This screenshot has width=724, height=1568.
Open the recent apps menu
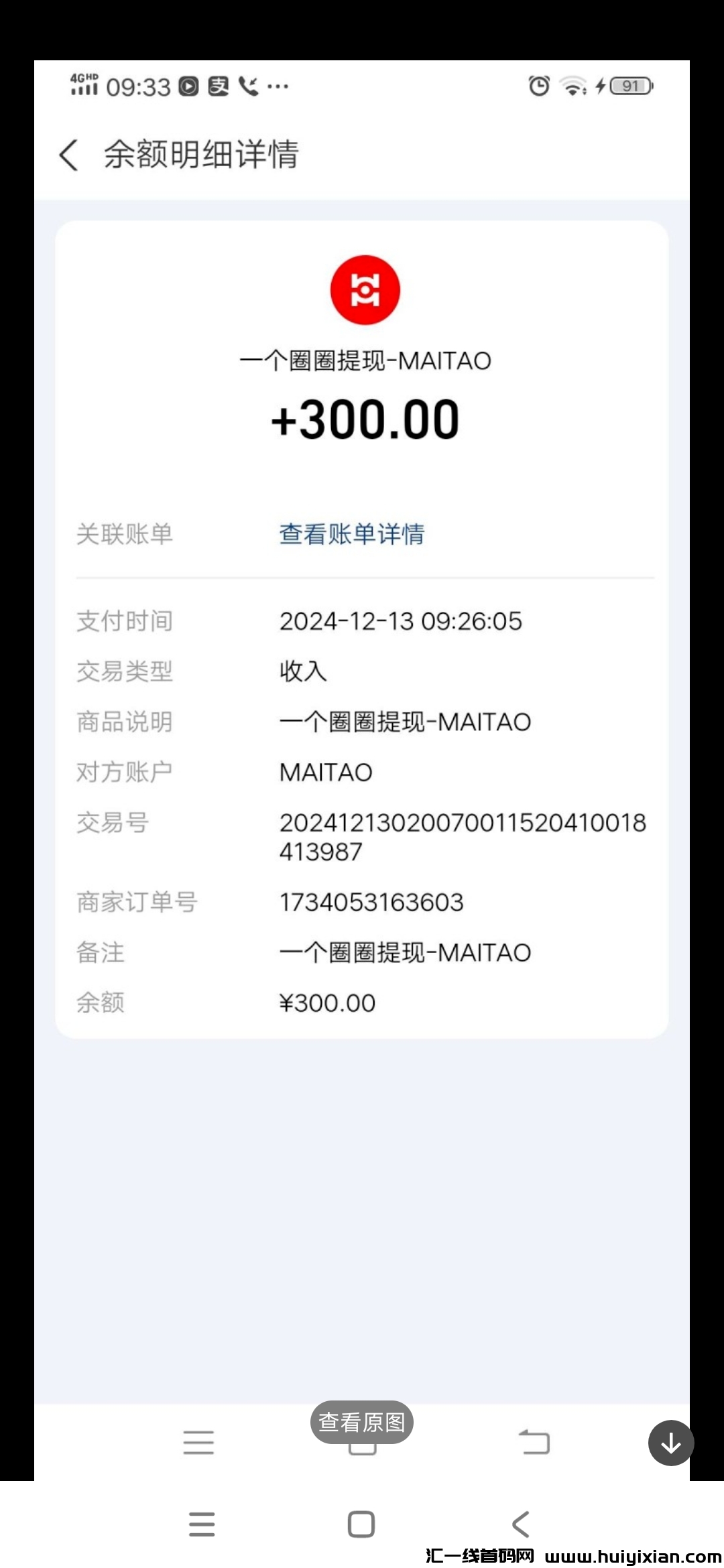click(202, 1524)
